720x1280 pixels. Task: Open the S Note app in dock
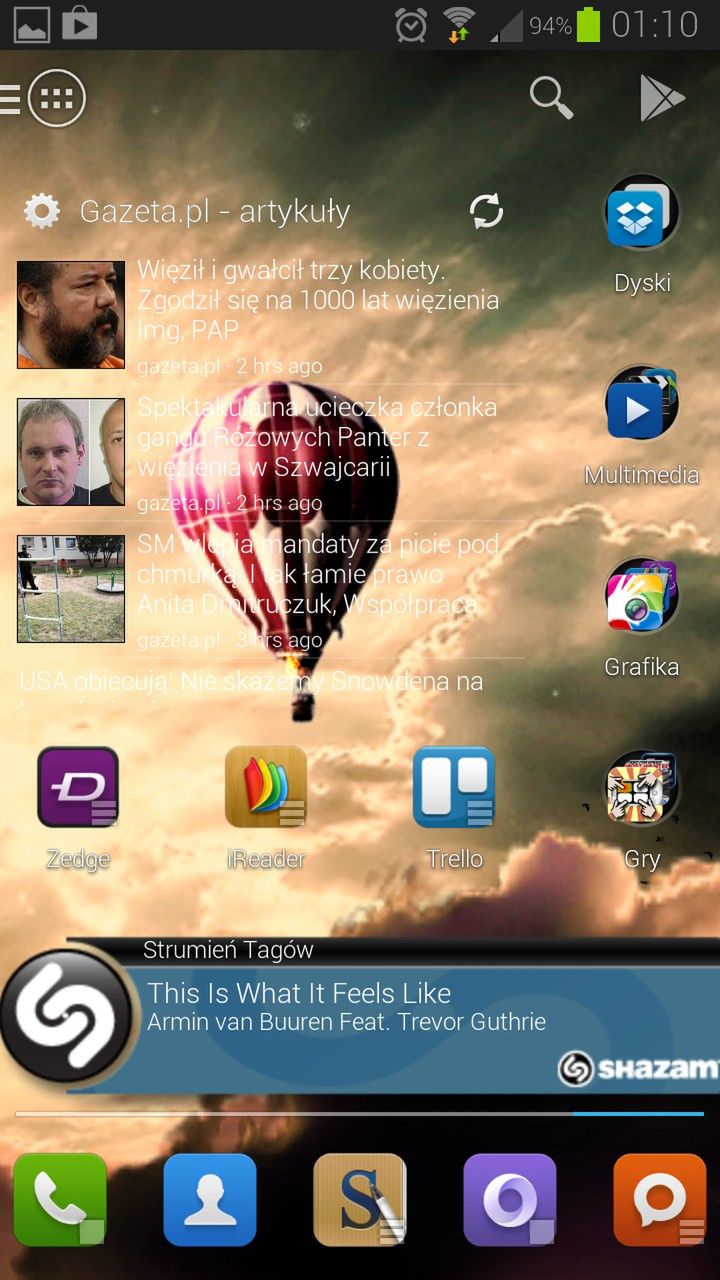click(360, 1199)
